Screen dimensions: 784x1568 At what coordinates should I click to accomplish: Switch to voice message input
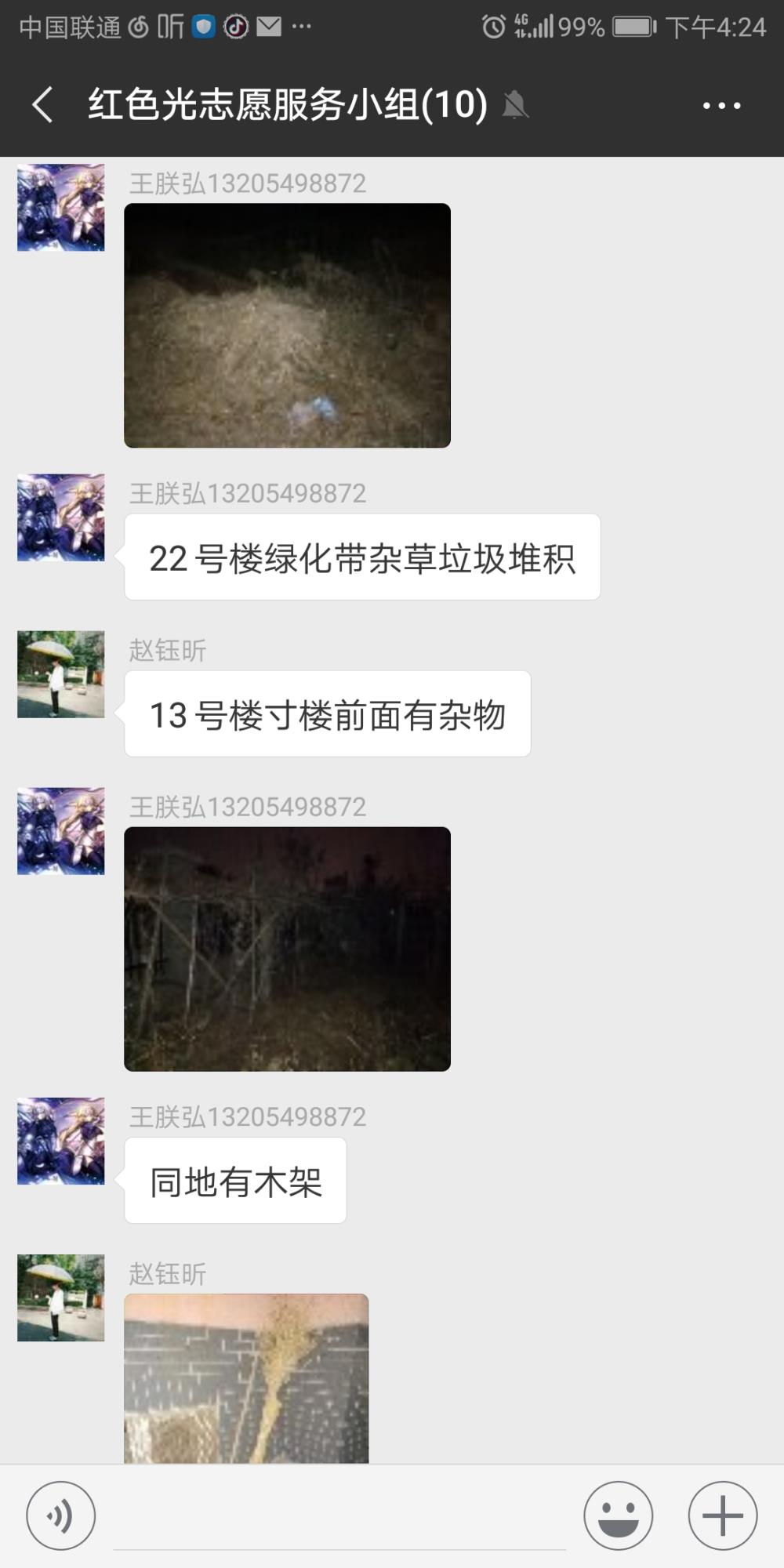pos(61,1515)
